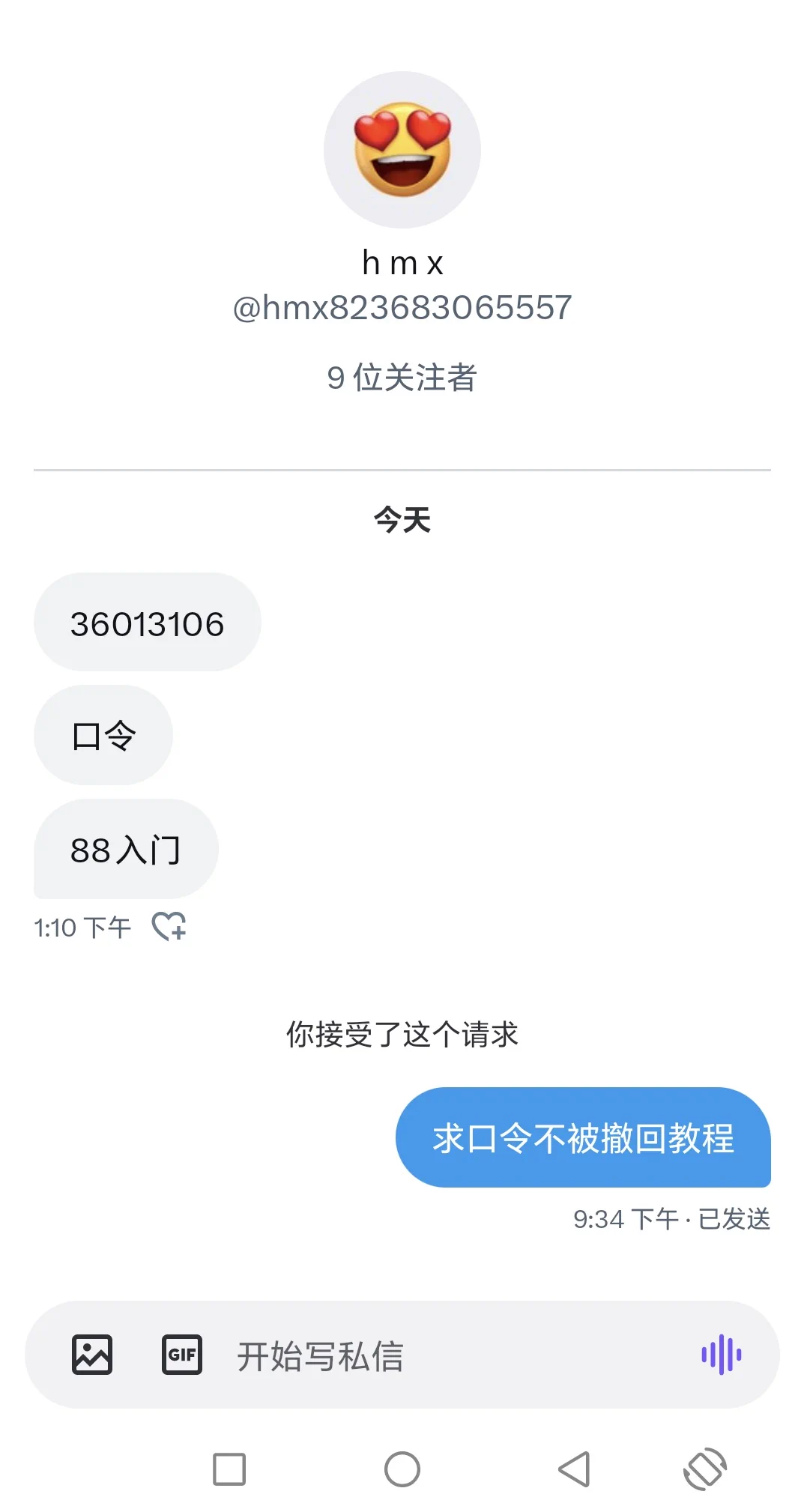807x1512 pixels.
Task: Focus the 开始写私信 message field
Action: [450, 1356]
